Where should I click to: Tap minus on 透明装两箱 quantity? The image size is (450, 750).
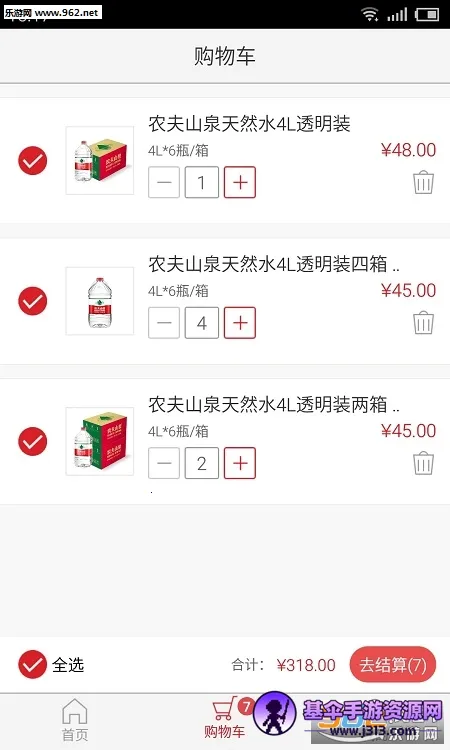point(164,463)
